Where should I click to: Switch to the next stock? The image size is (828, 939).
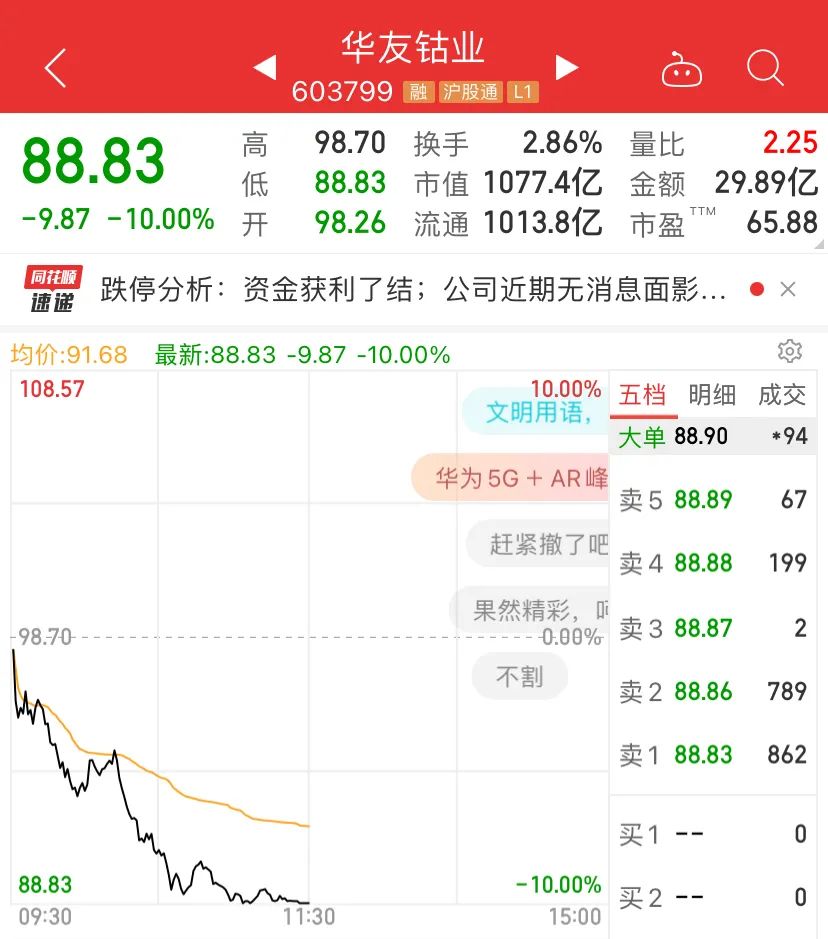[567, 68]
